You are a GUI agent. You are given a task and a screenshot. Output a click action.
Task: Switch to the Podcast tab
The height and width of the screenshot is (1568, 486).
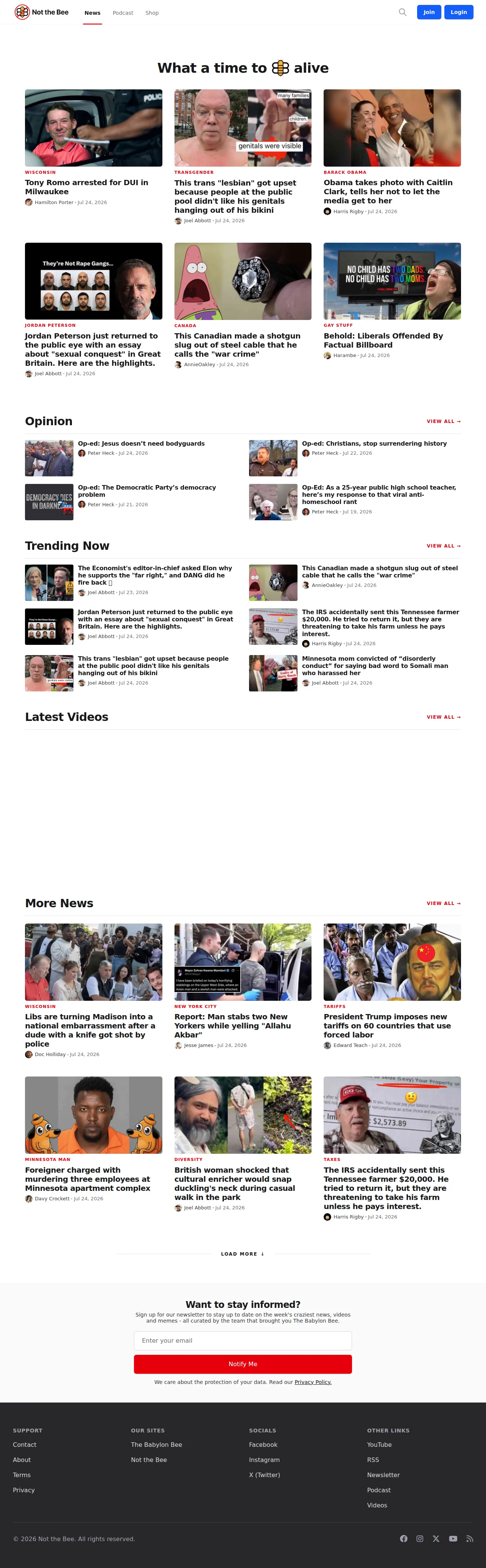click(123, 13)
